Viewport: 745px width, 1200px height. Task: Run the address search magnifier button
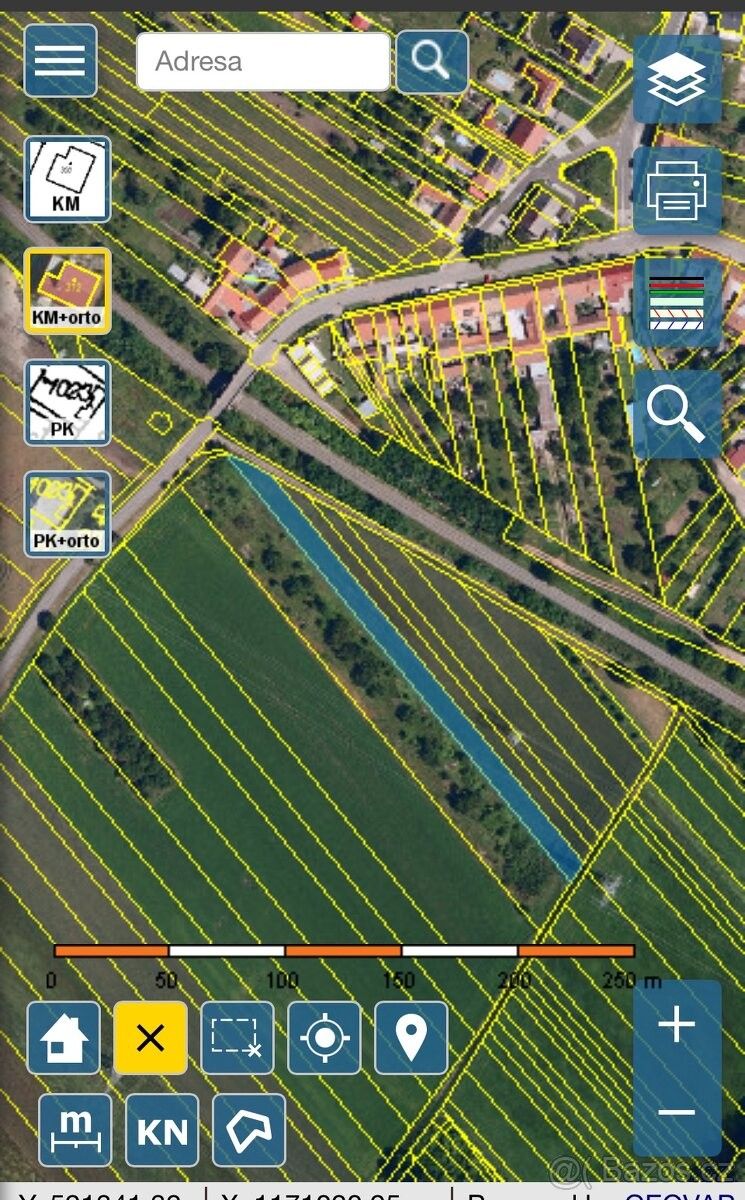pos(432,62)
